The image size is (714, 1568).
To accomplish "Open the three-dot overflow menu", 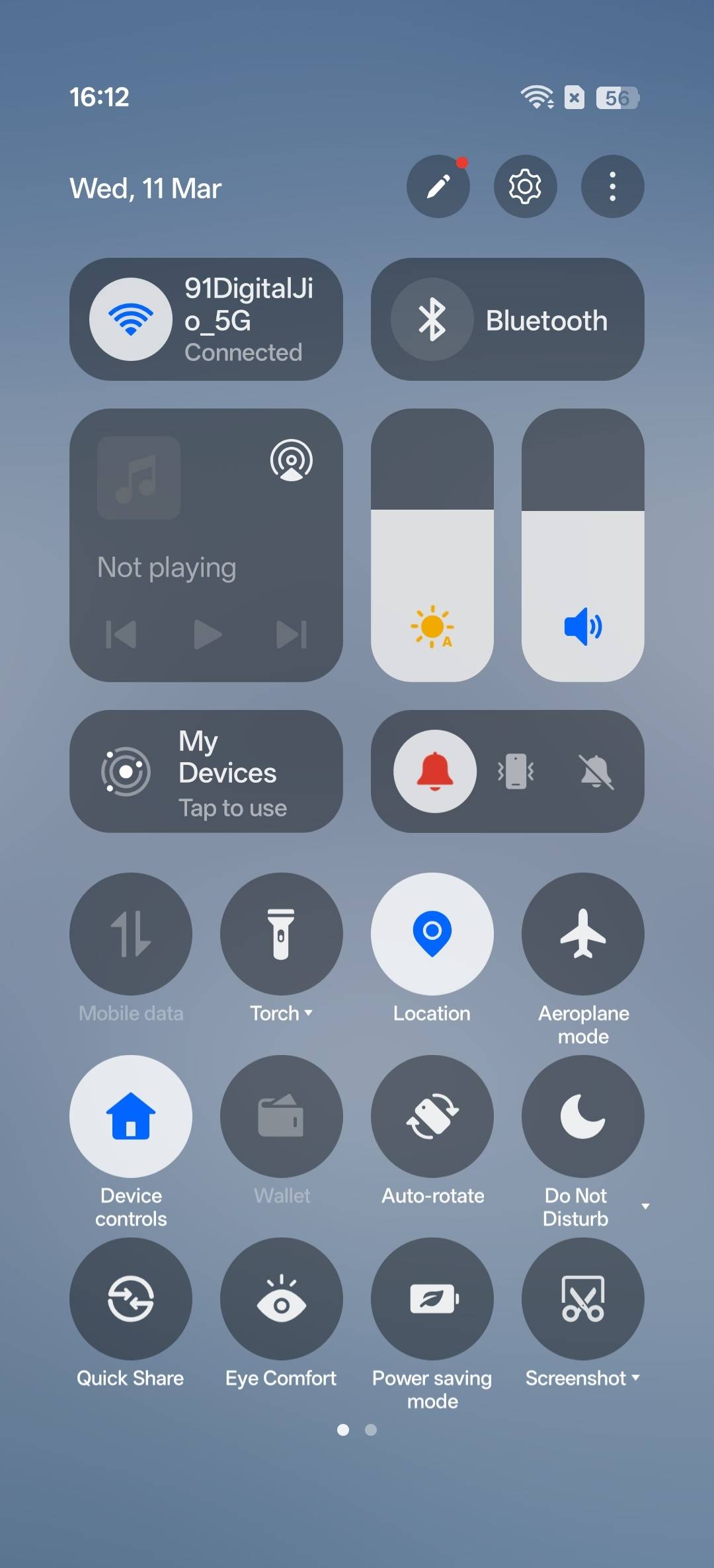I will [613, 186].
